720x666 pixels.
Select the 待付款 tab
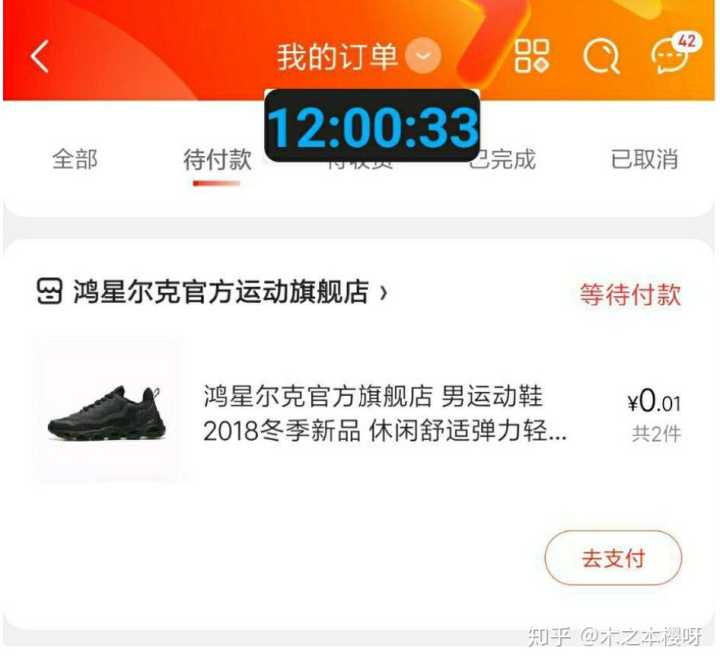click(217, 160)
